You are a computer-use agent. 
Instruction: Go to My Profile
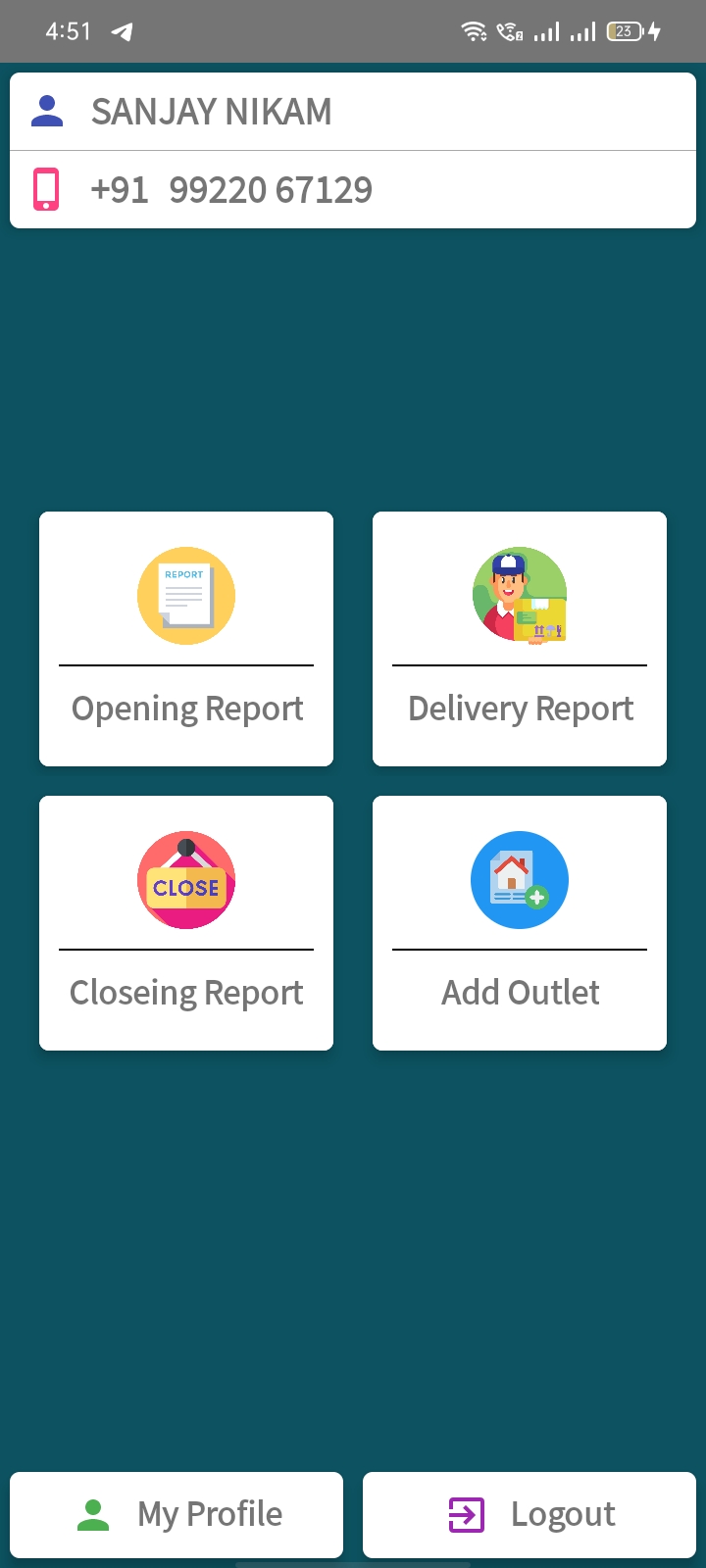pyautogui.click(x=176, y=1515)
